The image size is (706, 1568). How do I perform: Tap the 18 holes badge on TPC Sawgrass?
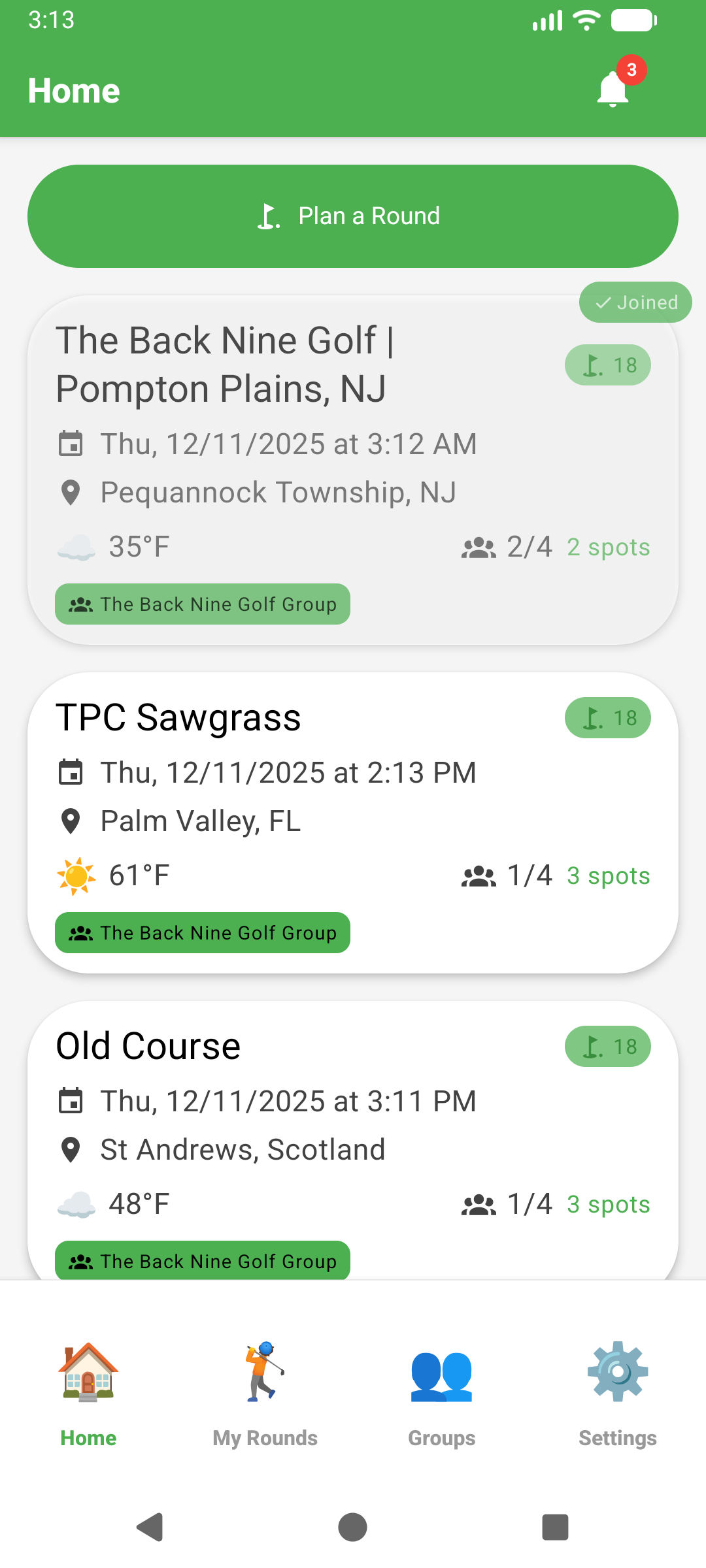coord(607,717)
